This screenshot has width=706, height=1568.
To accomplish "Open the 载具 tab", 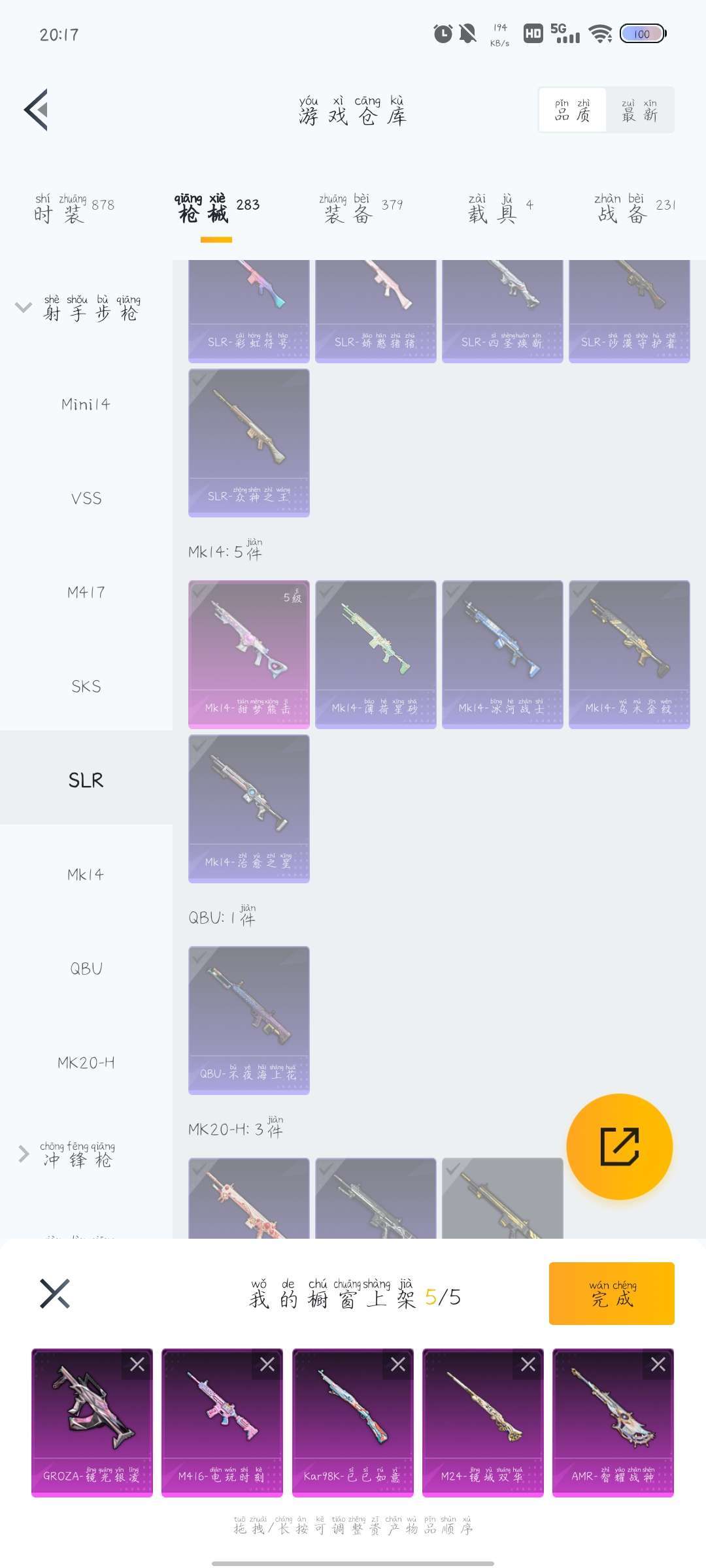I will [x=500, y=208].
